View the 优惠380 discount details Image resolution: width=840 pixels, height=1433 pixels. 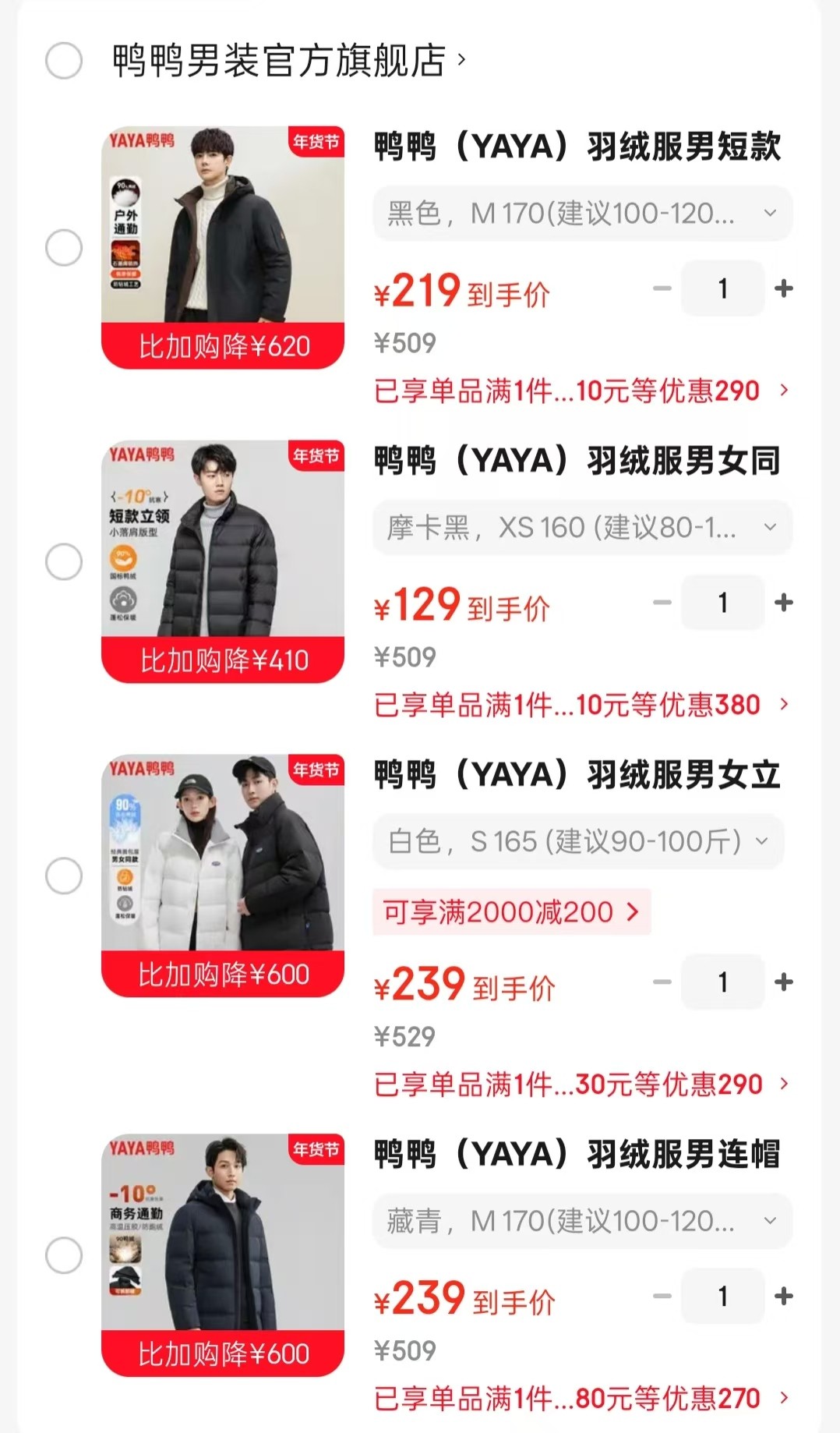pyautogui.click(x=581, y=705)
